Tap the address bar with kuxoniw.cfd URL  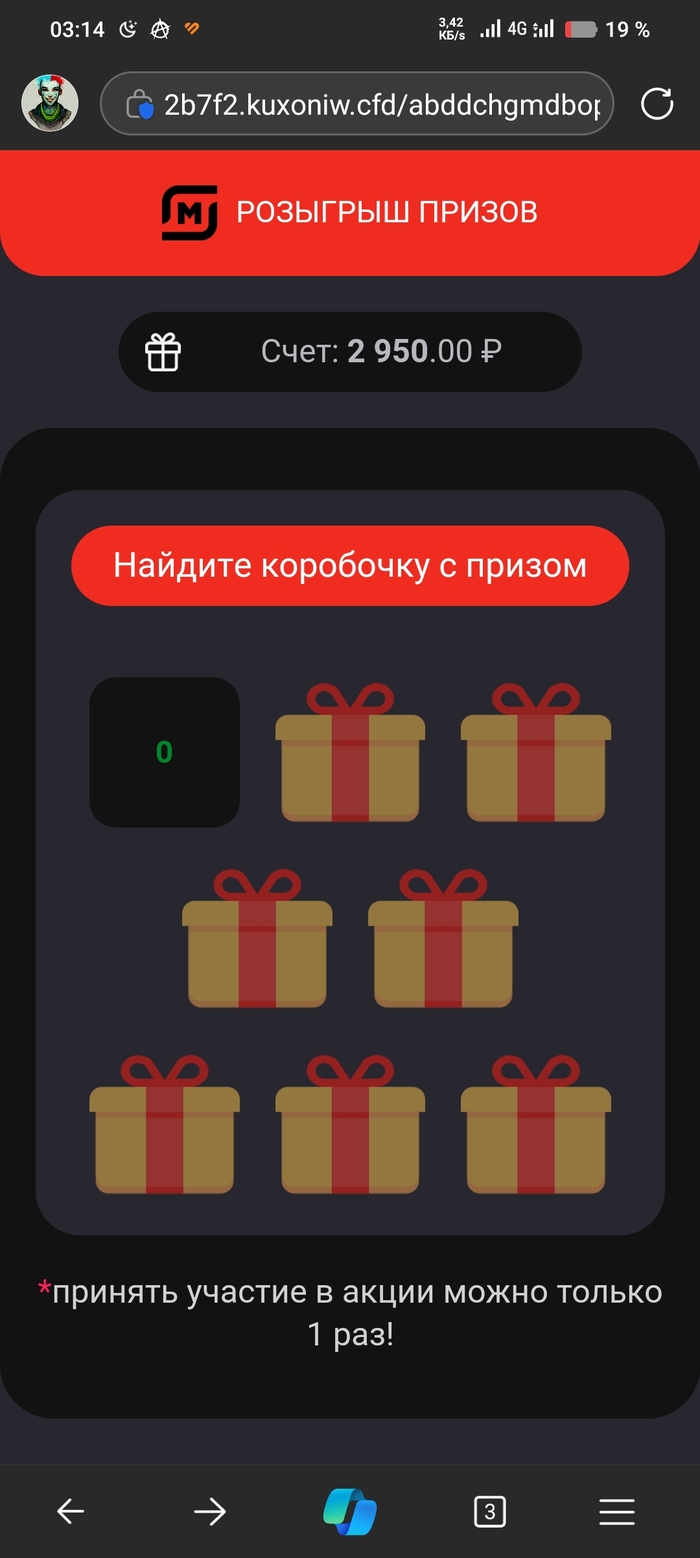click(380, 104)
